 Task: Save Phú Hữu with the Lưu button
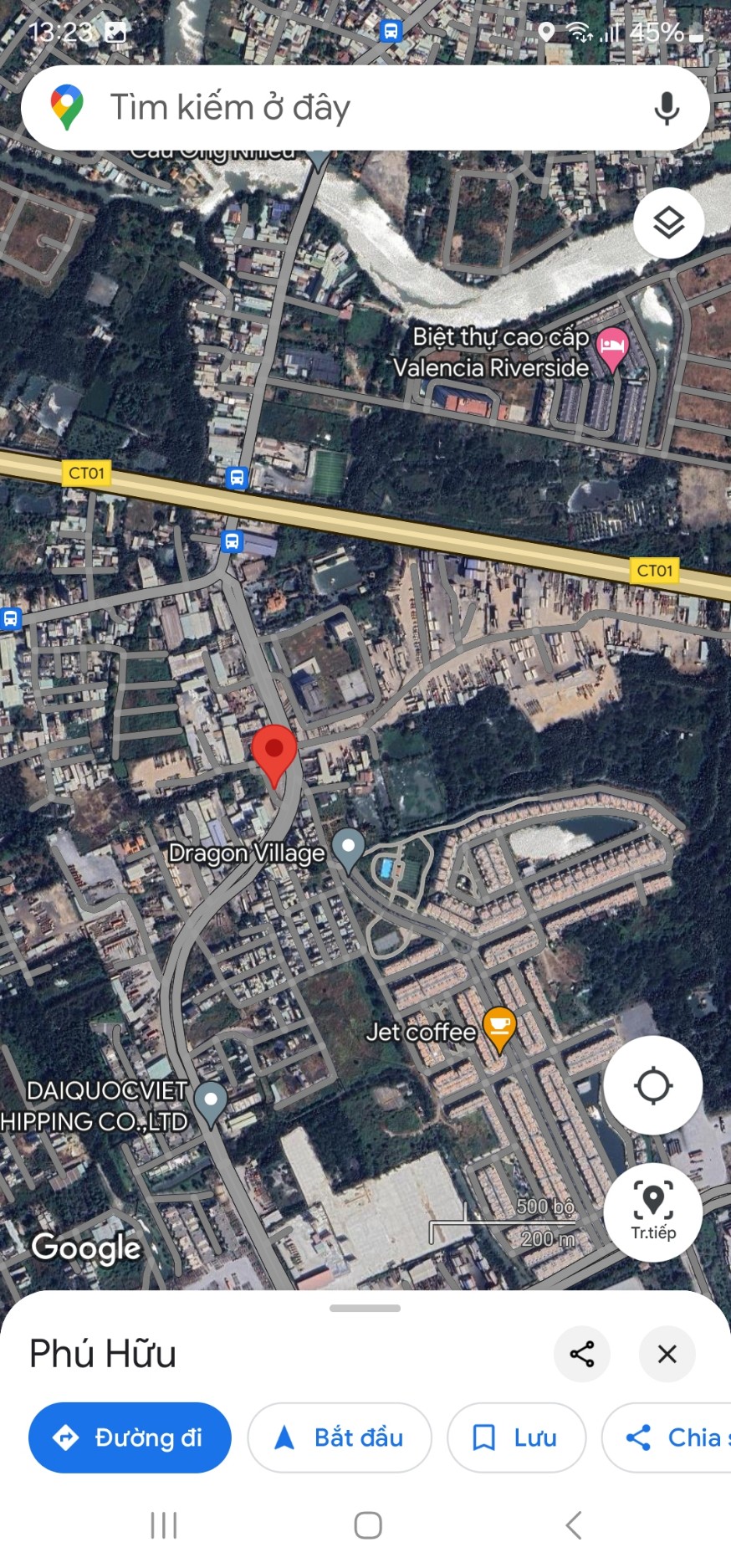point(516,1437)
